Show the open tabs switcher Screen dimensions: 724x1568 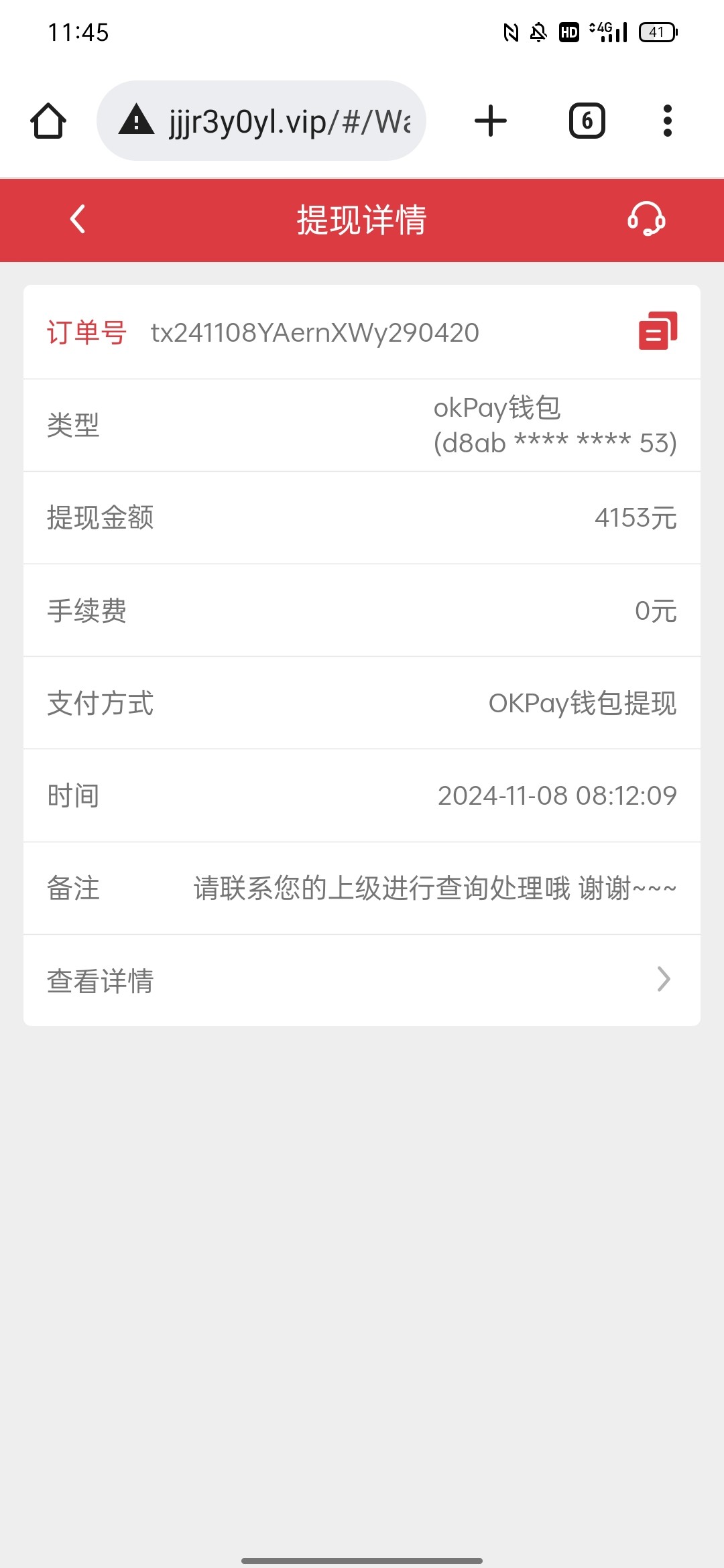(587, 121)
